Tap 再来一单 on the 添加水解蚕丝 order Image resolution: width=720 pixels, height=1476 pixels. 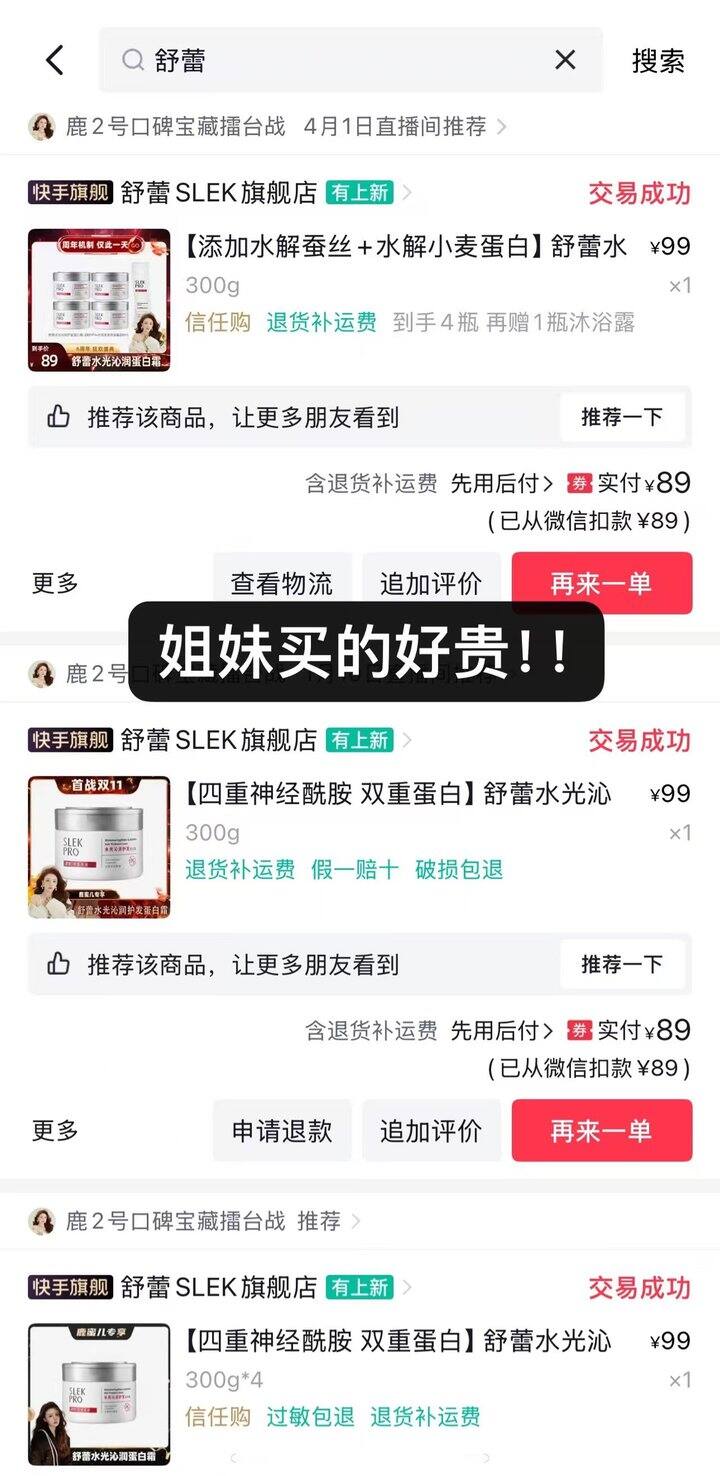(x=601, y=584)
